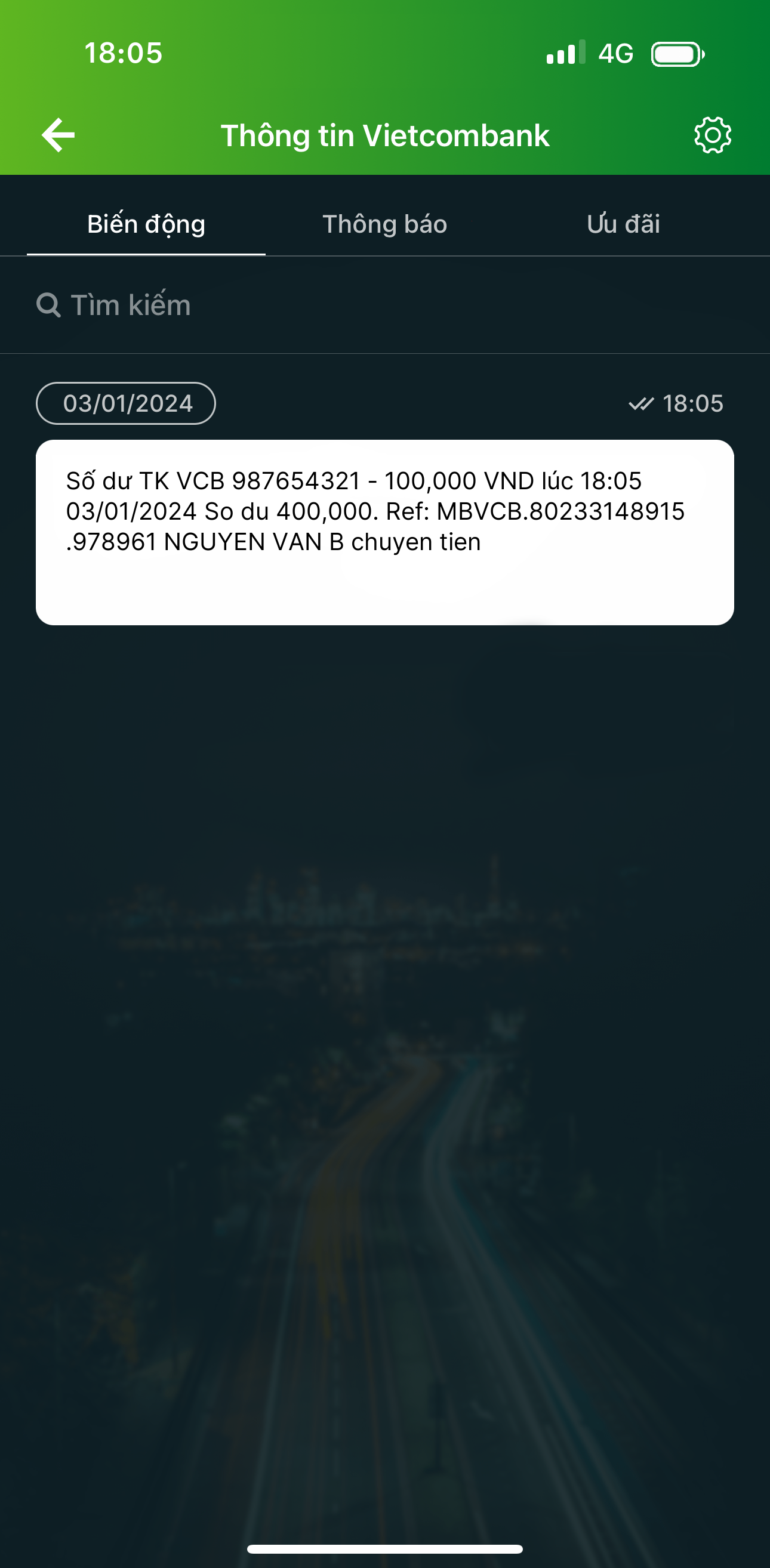Switch to the Thông báo tab
770x1568 pixels.
[x=384, y=224]
